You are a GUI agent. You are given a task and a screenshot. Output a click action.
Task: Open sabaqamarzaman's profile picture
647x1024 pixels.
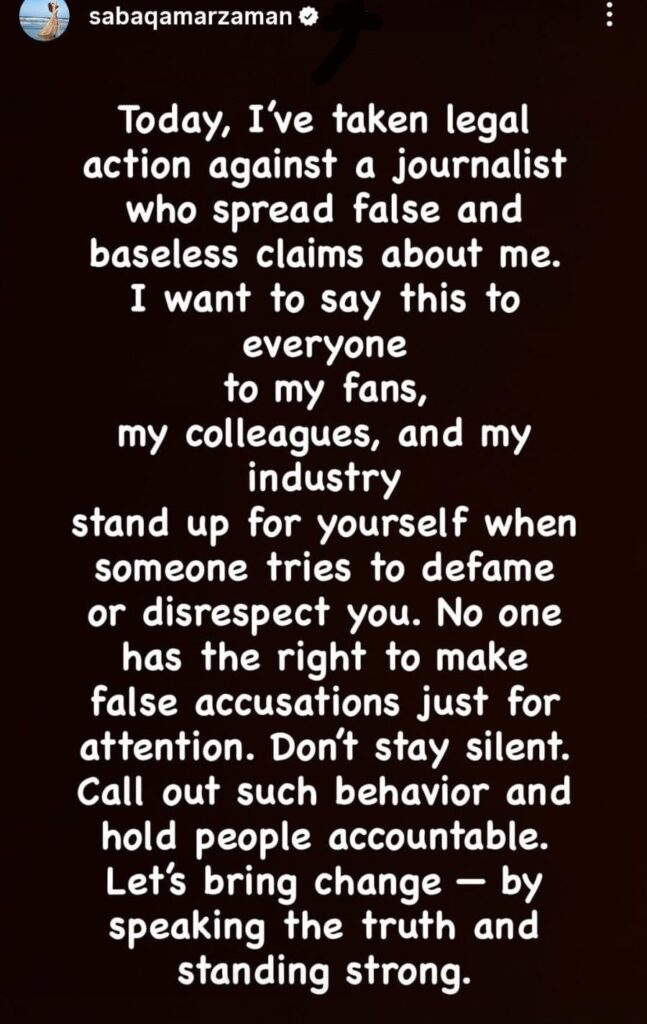click(45, 20)
